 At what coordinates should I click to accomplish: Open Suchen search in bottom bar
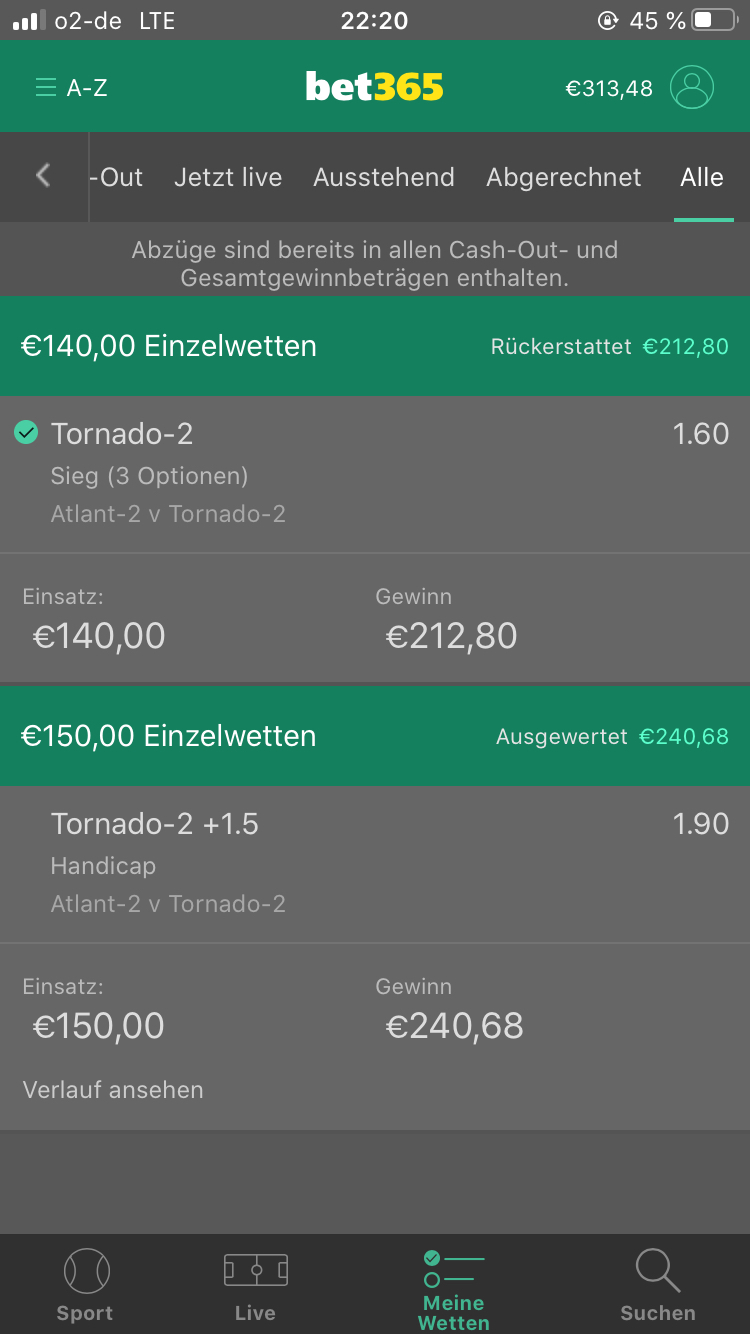[x=657, y=1286]
